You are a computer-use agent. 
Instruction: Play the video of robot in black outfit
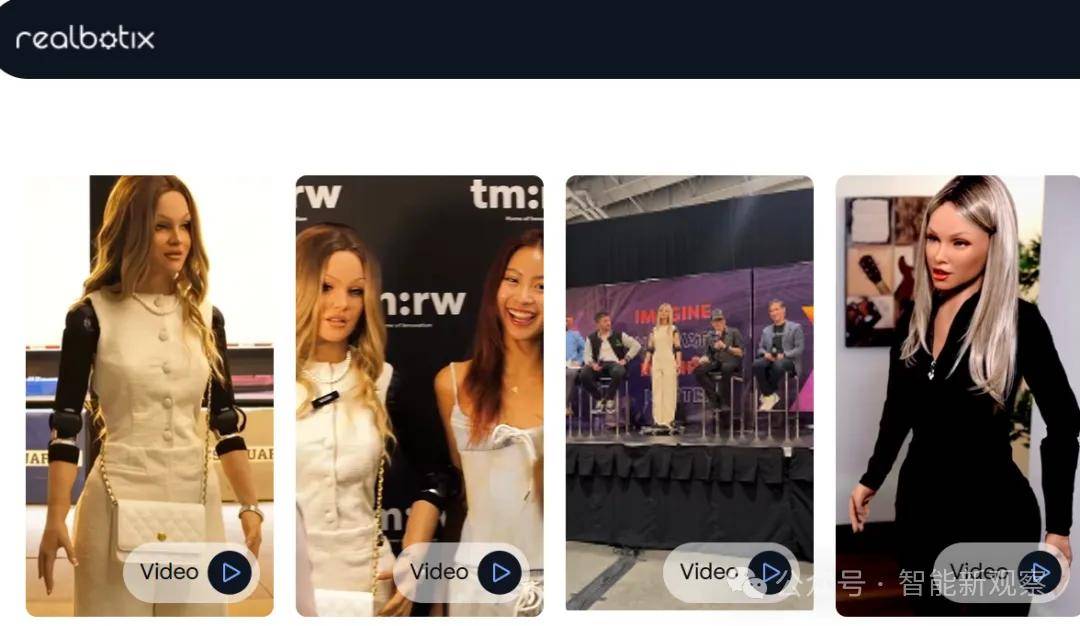tap(1040, 572)
